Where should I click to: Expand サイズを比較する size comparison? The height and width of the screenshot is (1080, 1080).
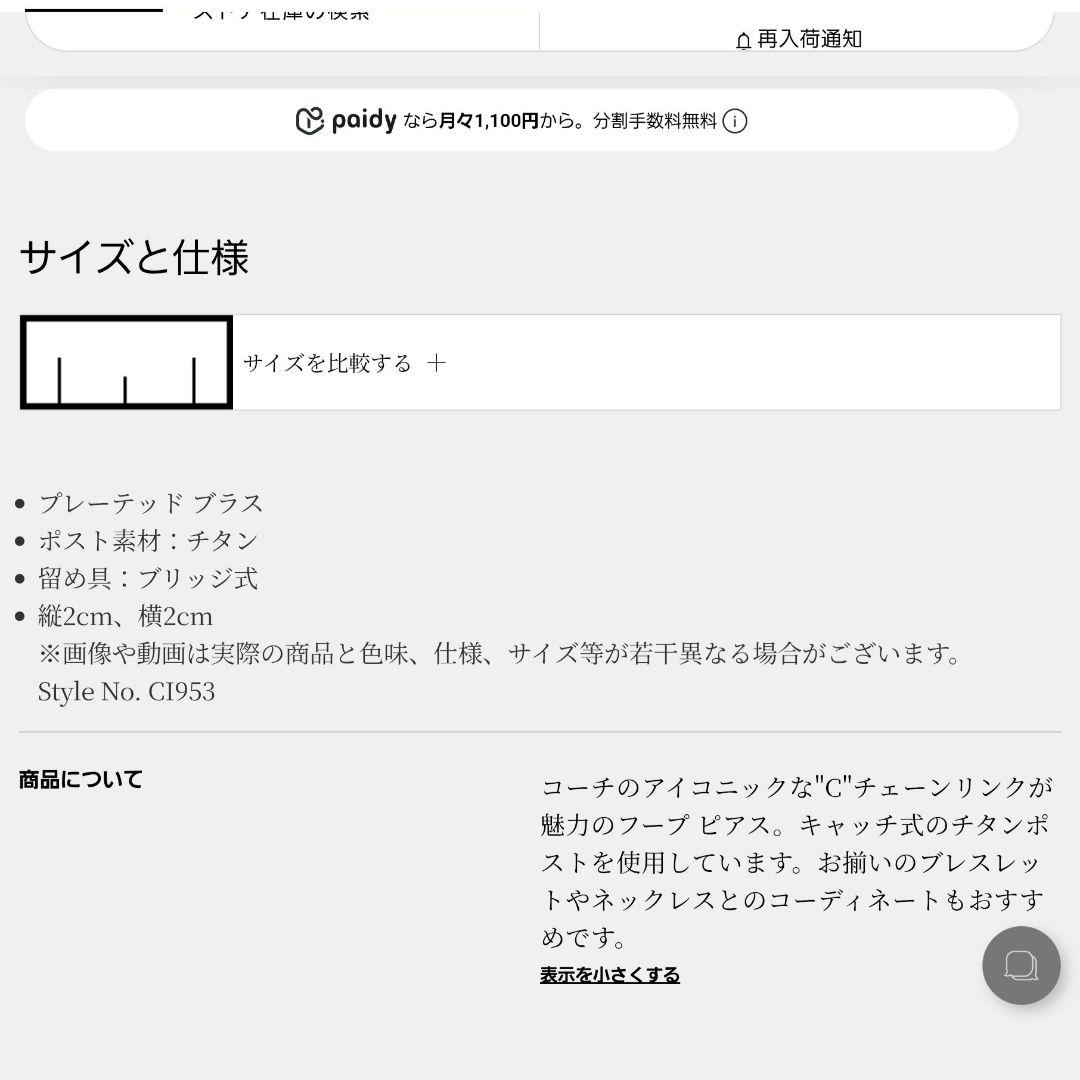point(344,363)
